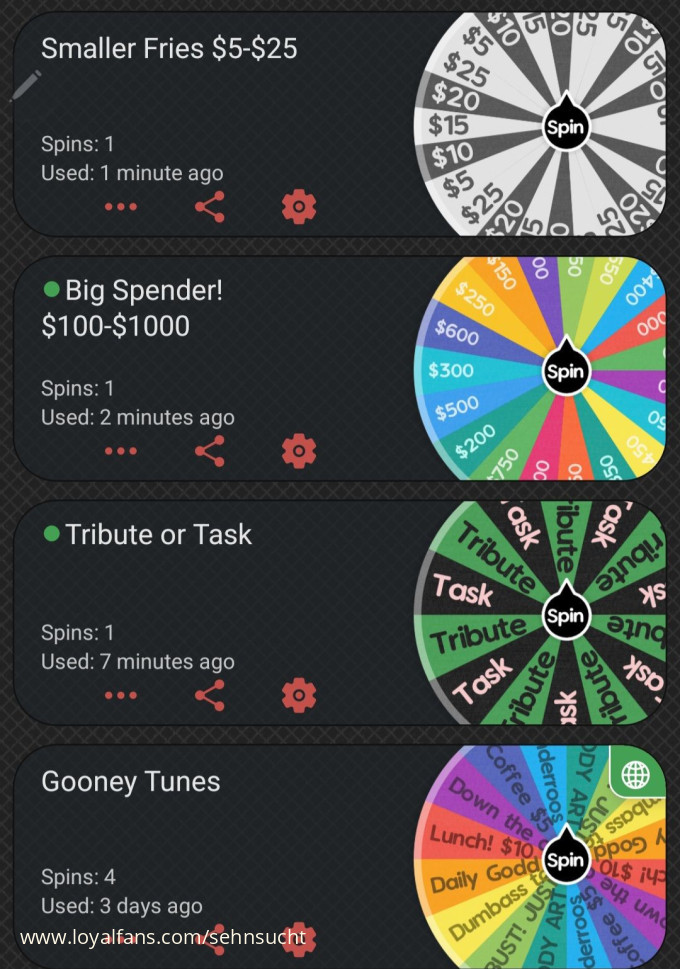
Task: Spin the Big Spender wheel
Action: point(565,370)
